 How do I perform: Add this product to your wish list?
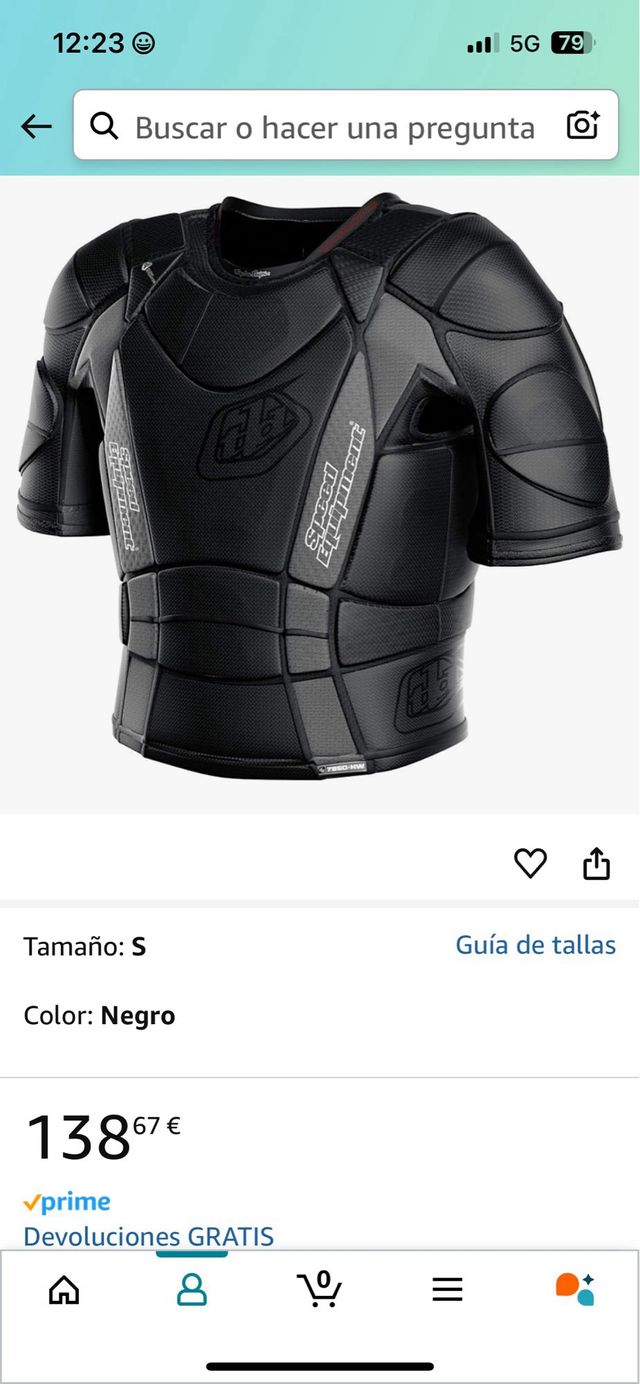click(530, 863)
